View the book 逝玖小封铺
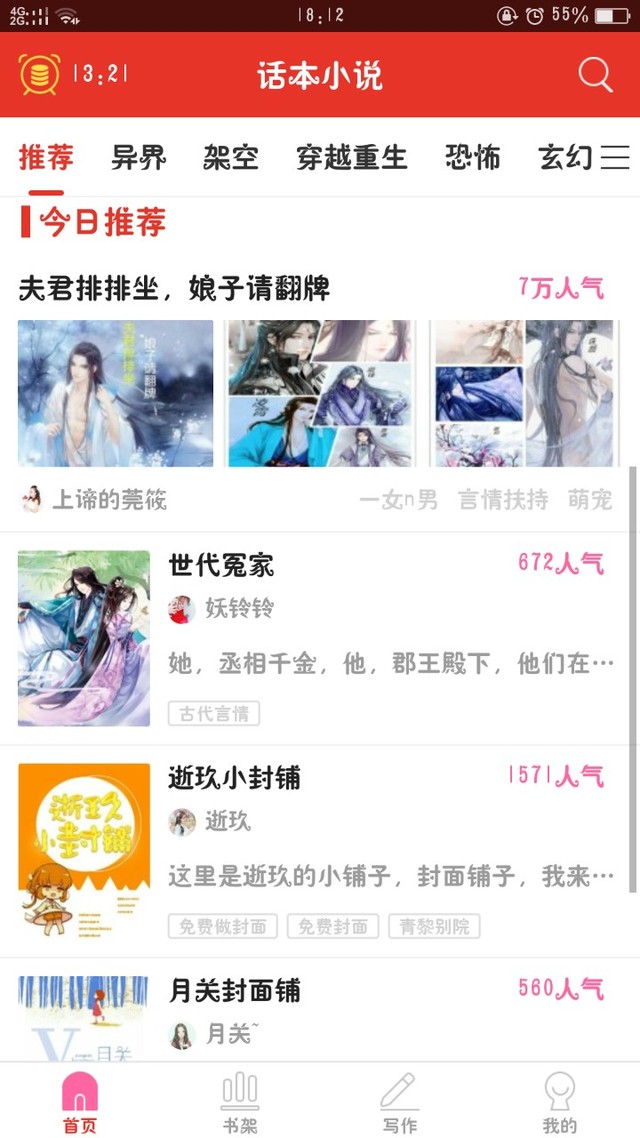The width and height of the screenshot is (640, 1138). 234,778
